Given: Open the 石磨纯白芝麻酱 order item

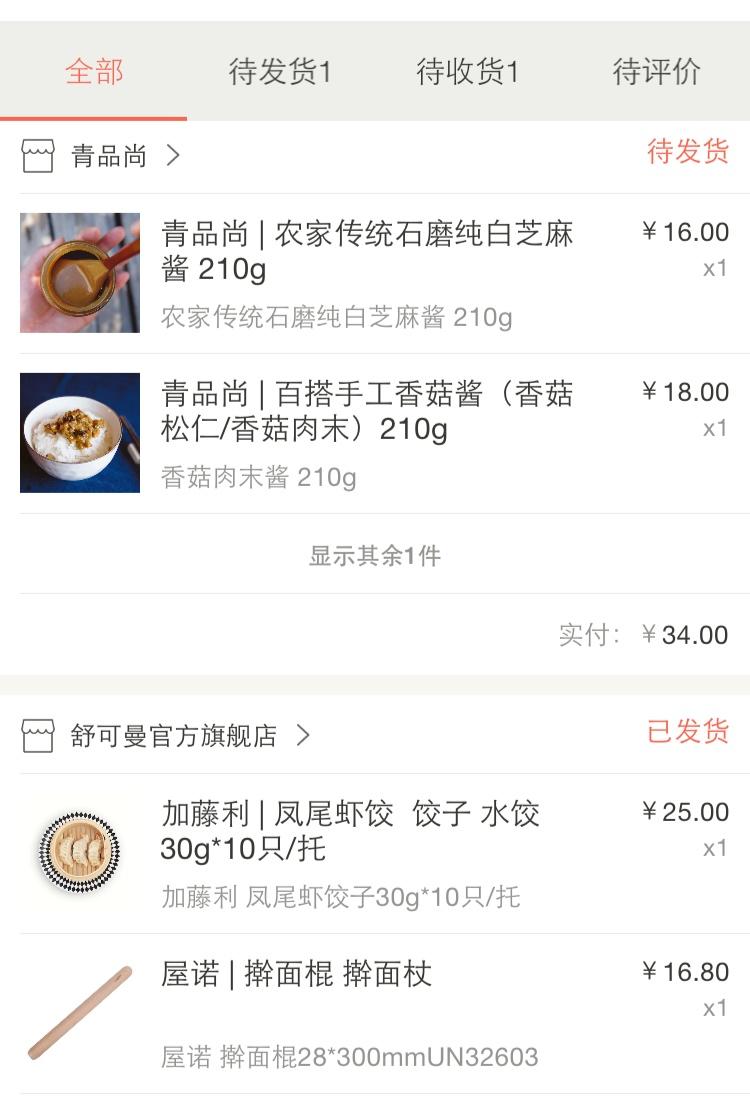Looking at the screenshot, I should tap(367, 273).
